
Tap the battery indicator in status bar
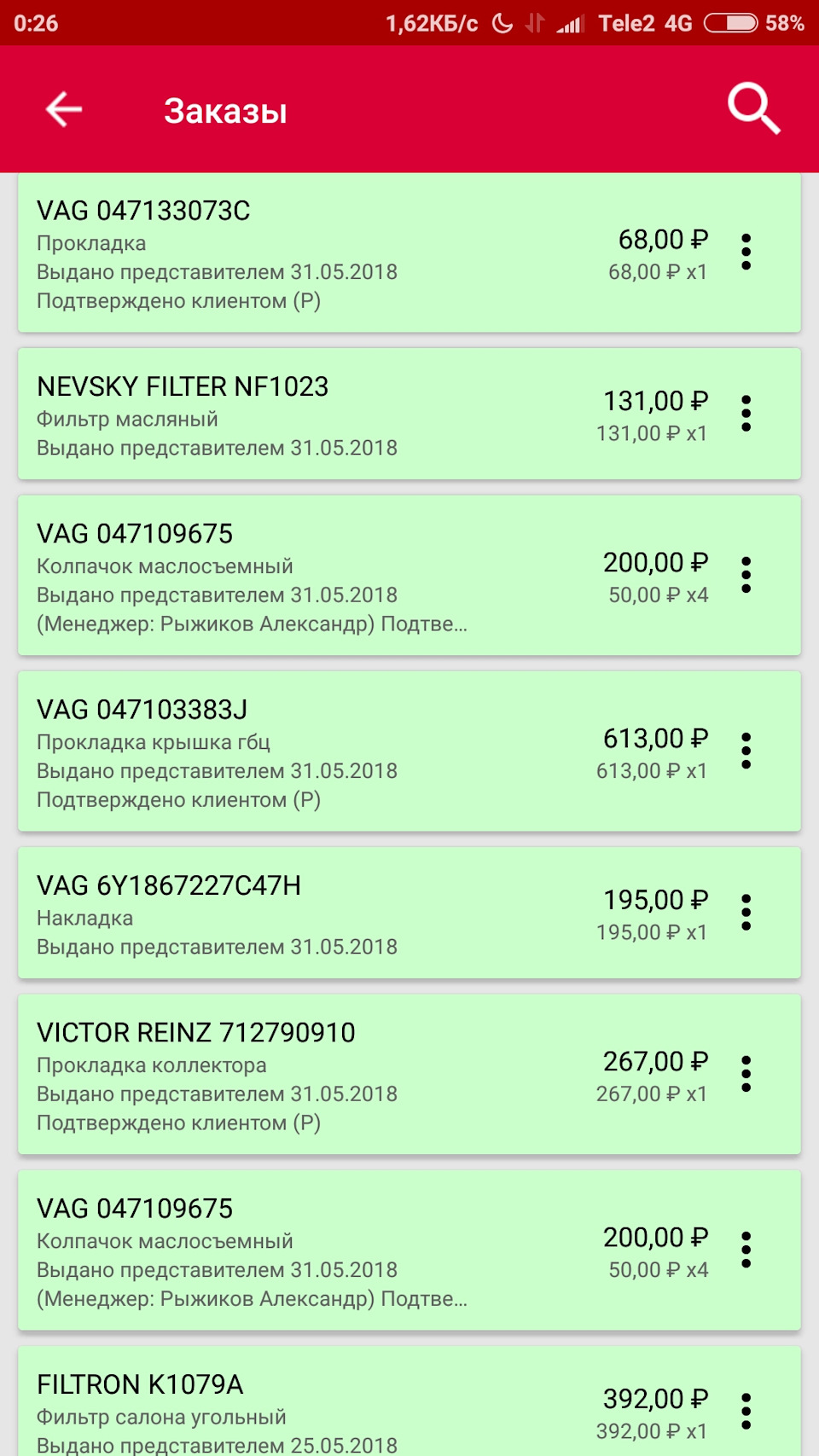pyautogui.click(x=729, y=23)
